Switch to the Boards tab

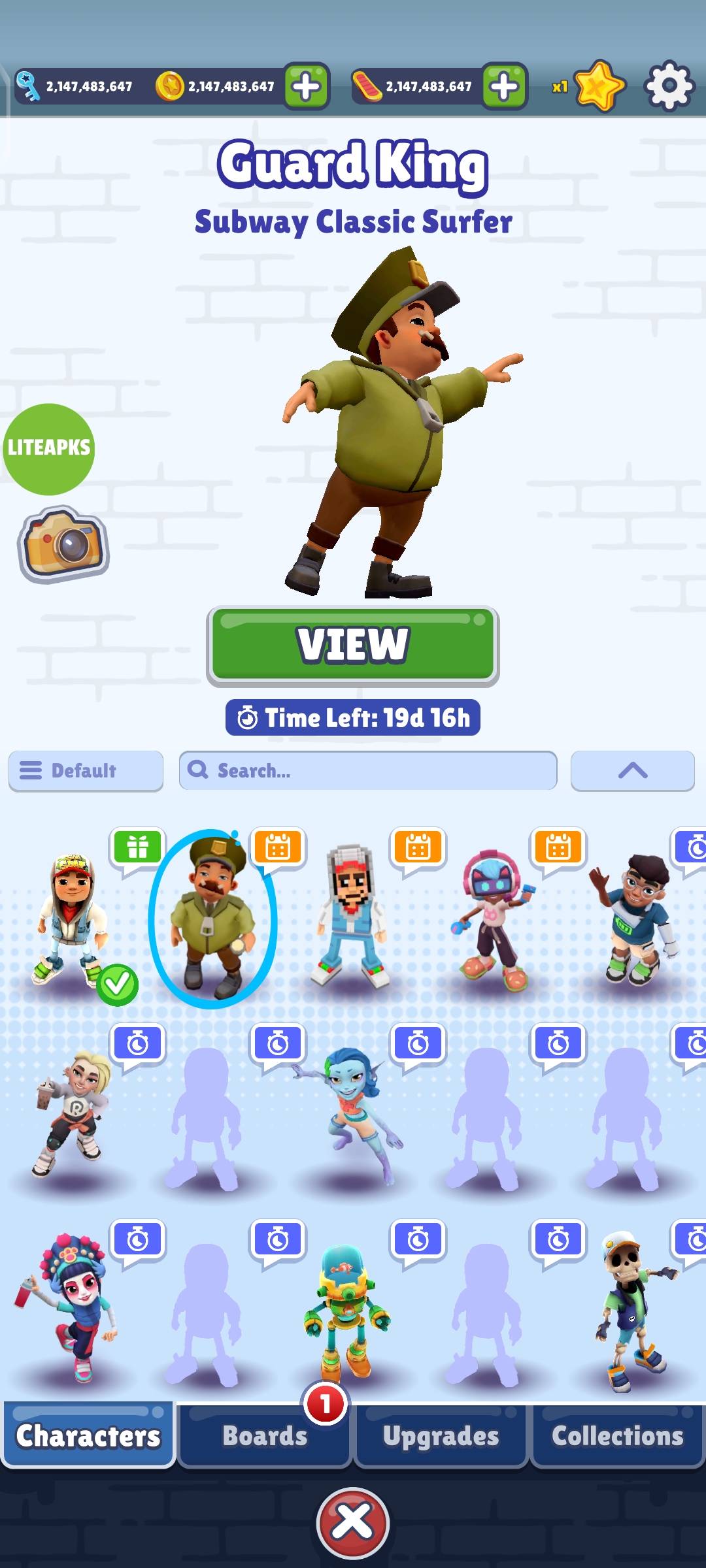click(x=265, y=1436)
